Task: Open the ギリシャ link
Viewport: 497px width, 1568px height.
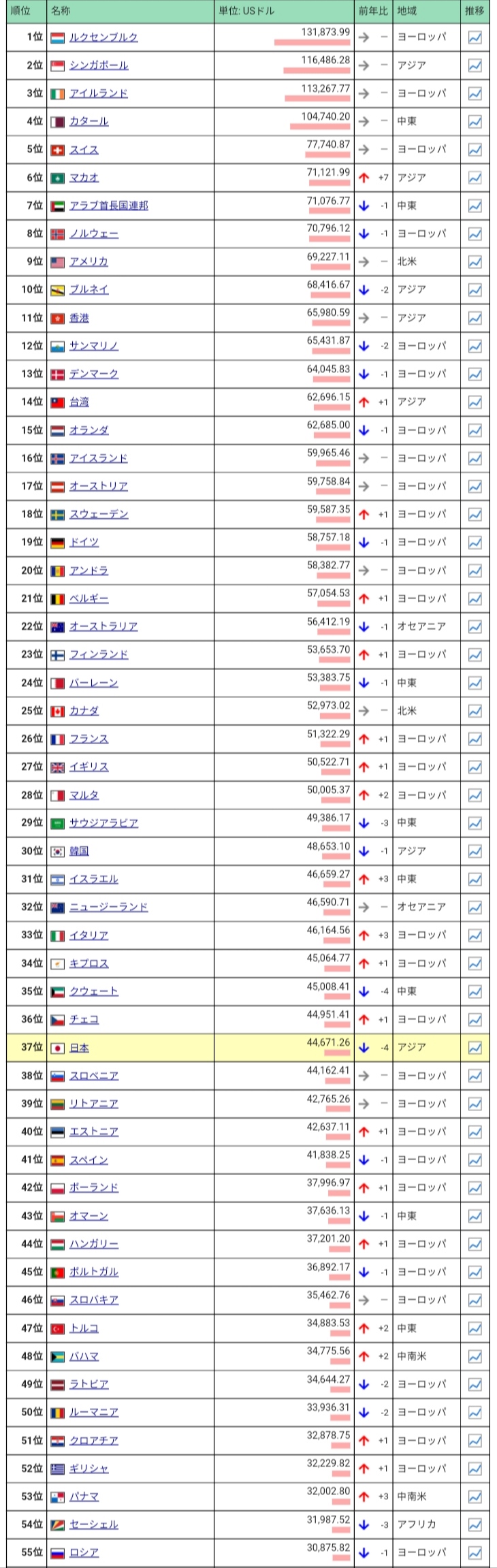Action: [89, 1469]
